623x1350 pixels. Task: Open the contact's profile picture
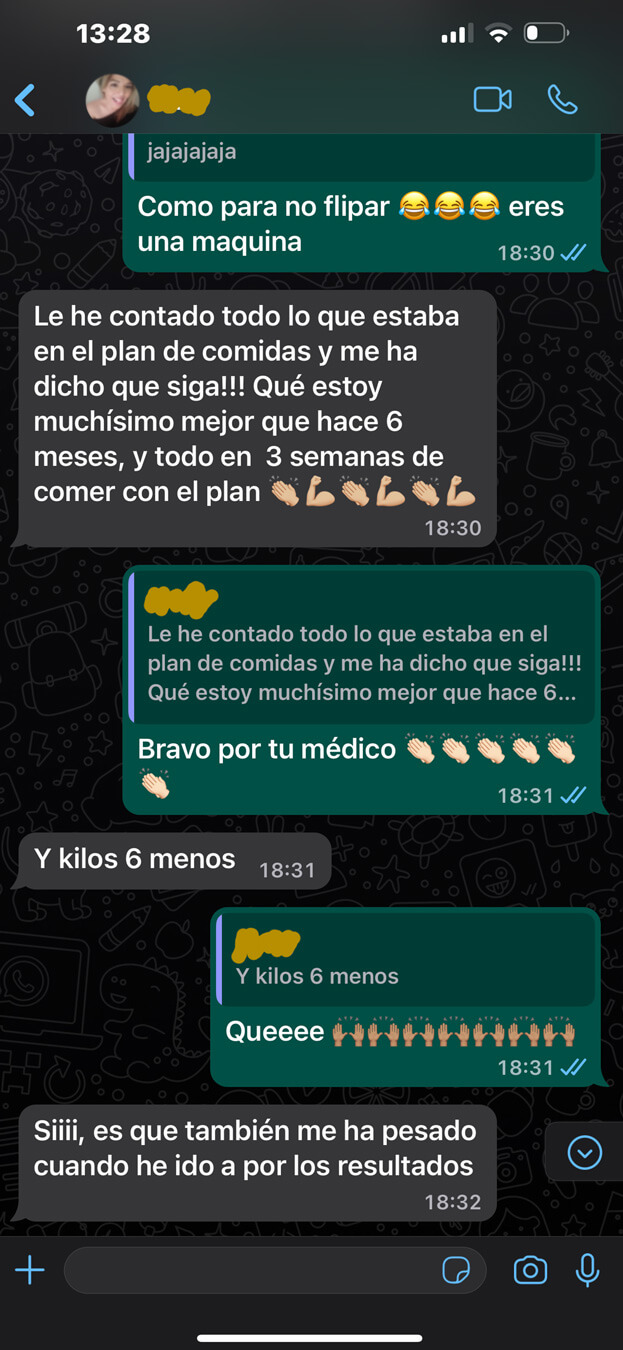(x=112, y=99)
